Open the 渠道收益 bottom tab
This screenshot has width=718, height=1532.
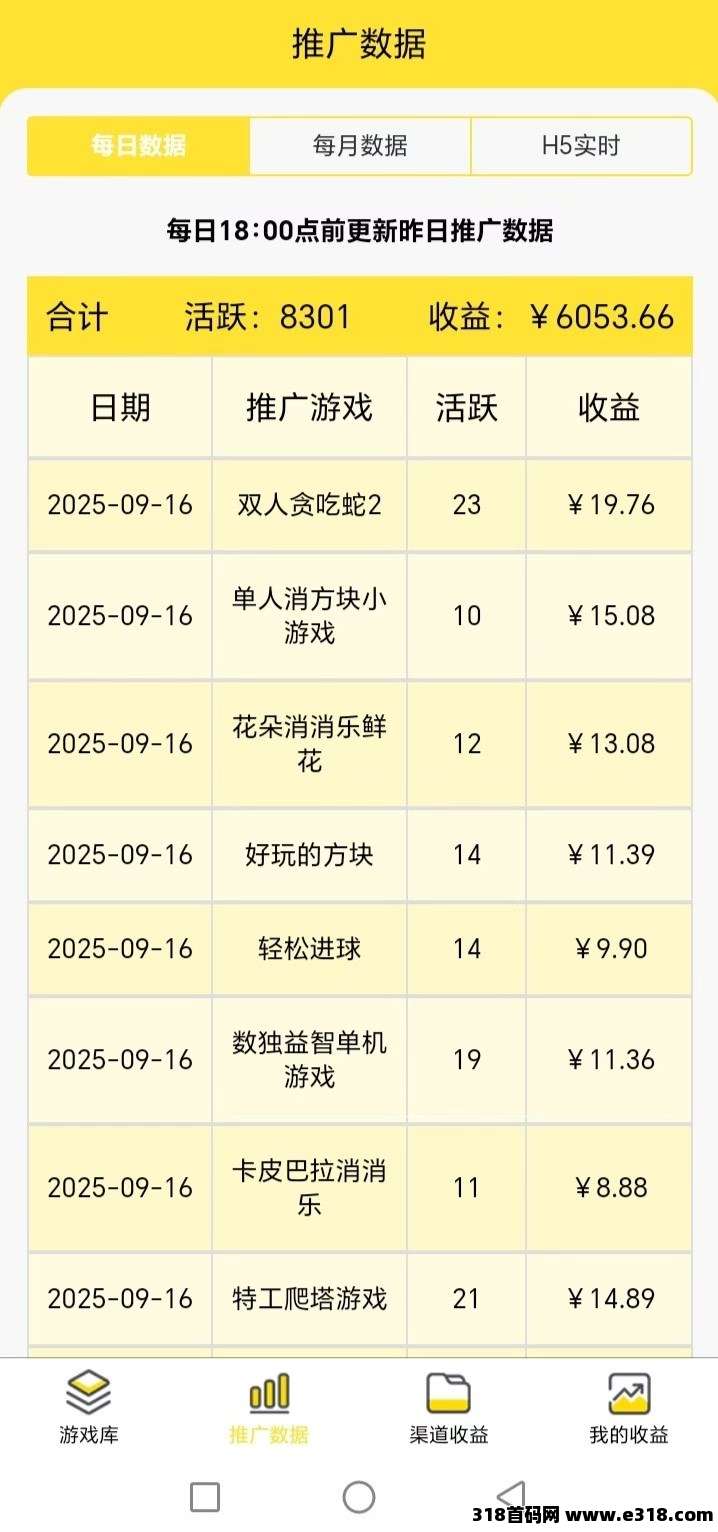point(449,1408)
